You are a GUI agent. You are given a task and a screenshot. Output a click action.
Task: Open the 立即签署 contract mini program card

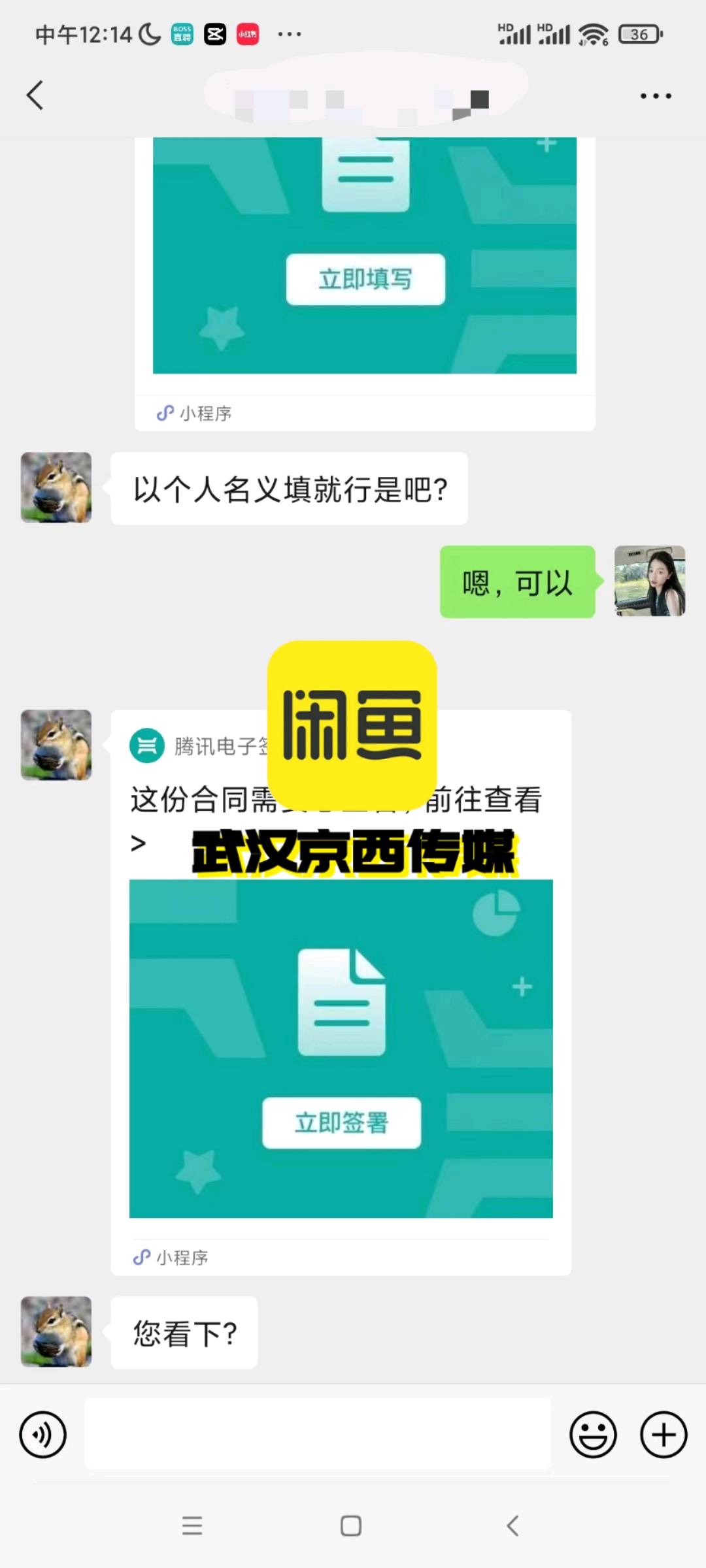click(x=341, y=1122)
